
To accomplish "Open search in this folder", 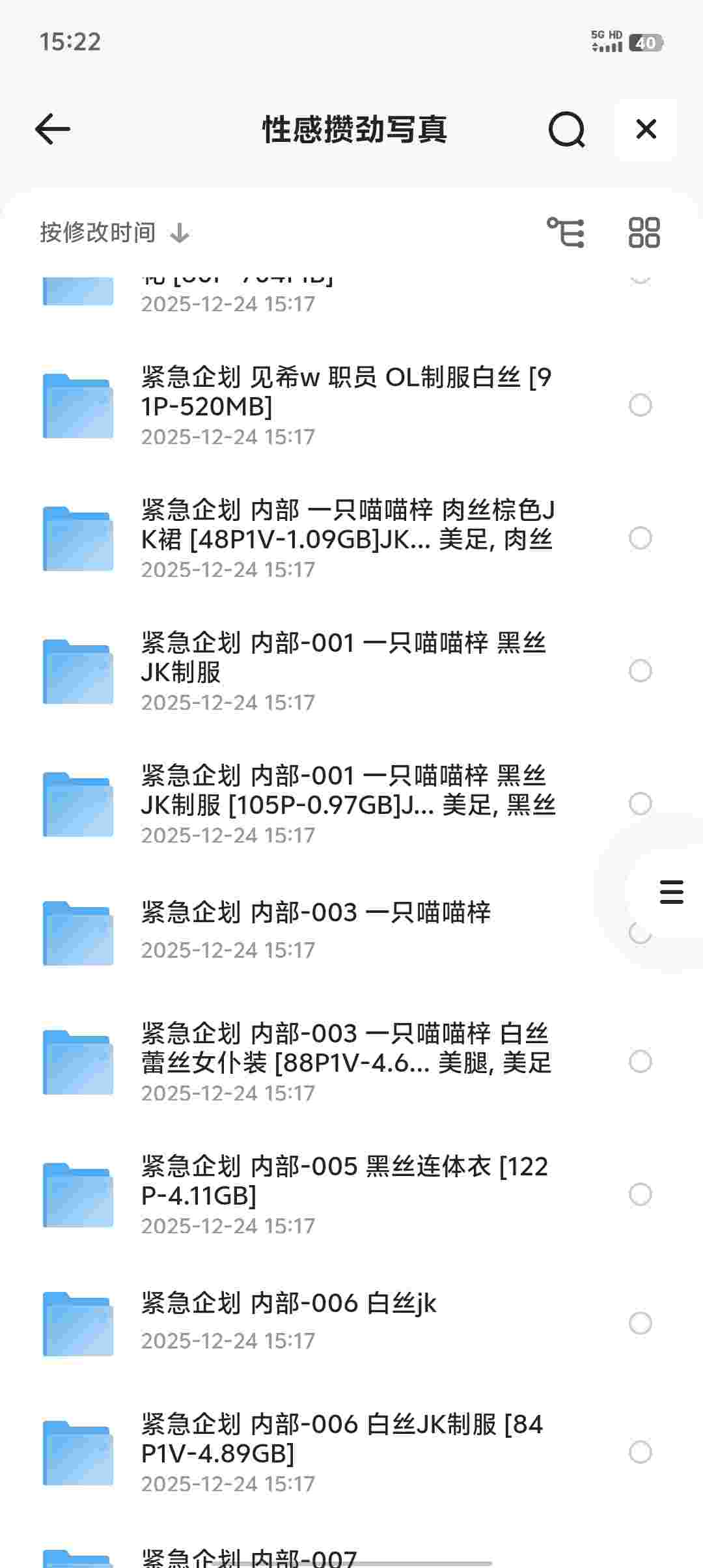I will point(566,129).
